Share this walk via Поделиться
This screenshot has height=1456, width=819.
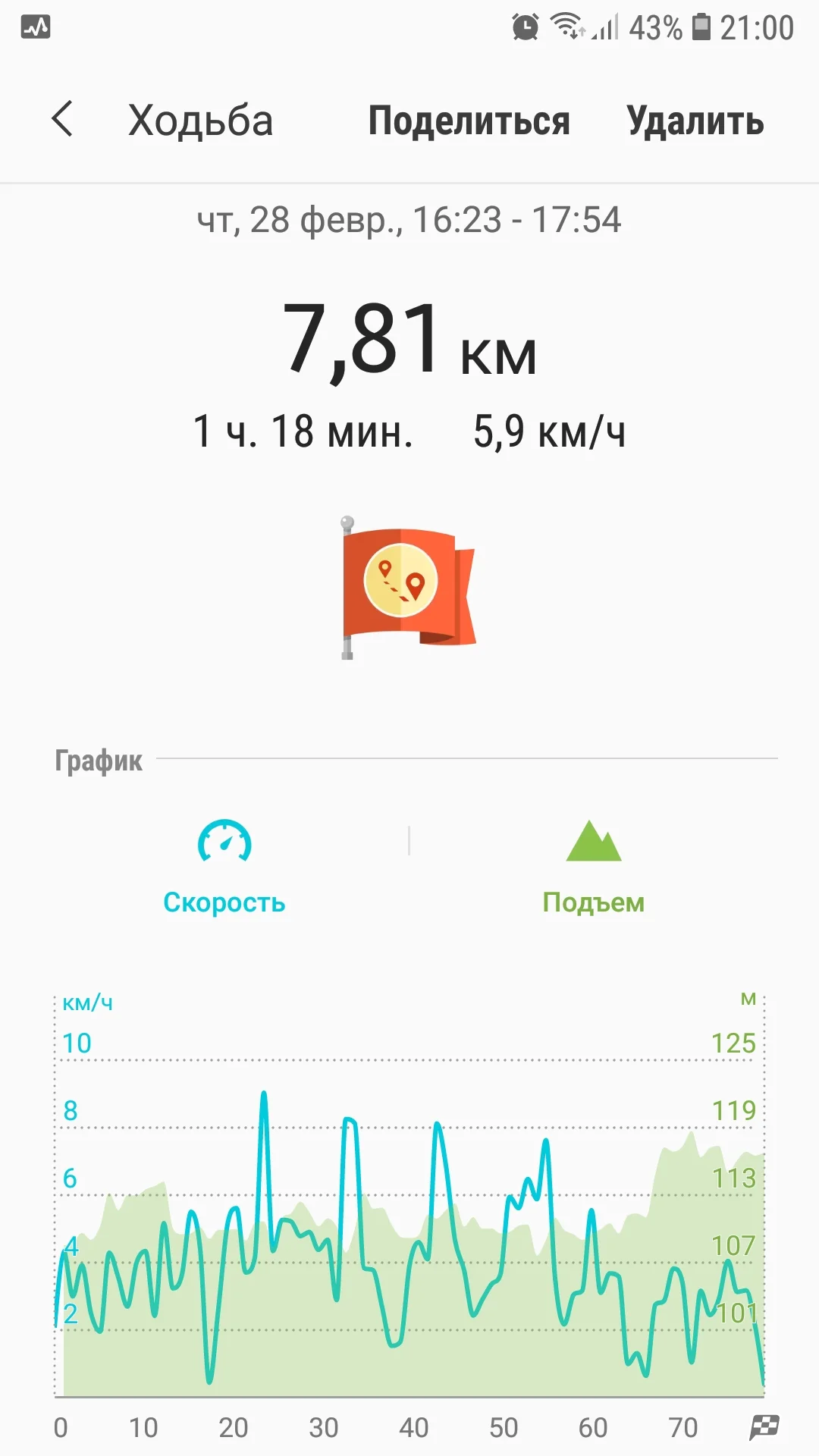coord(469,121)
